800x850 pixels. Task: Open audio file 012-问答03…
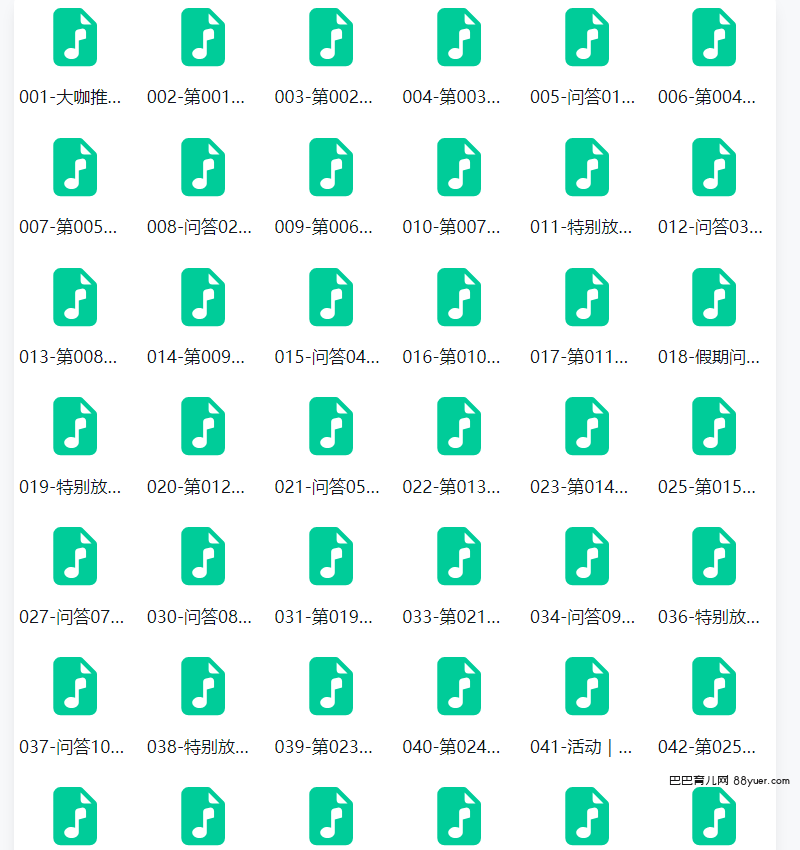click(x=714, y=167)
